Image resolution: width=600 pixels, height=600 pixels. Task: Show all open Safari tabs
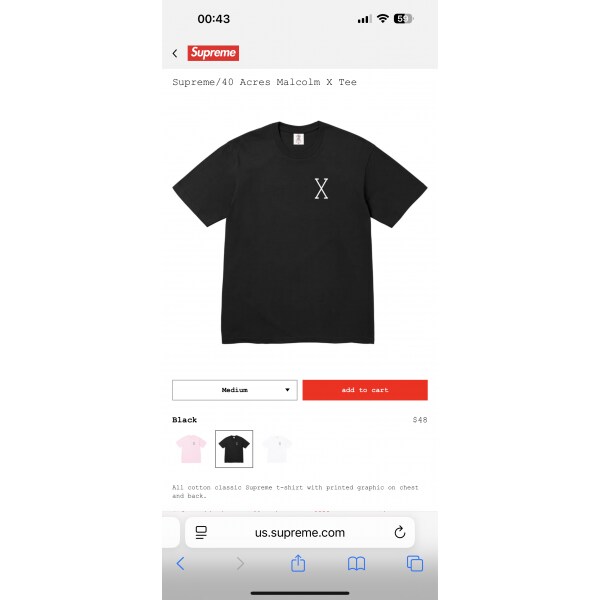click(x=415, y=564)
